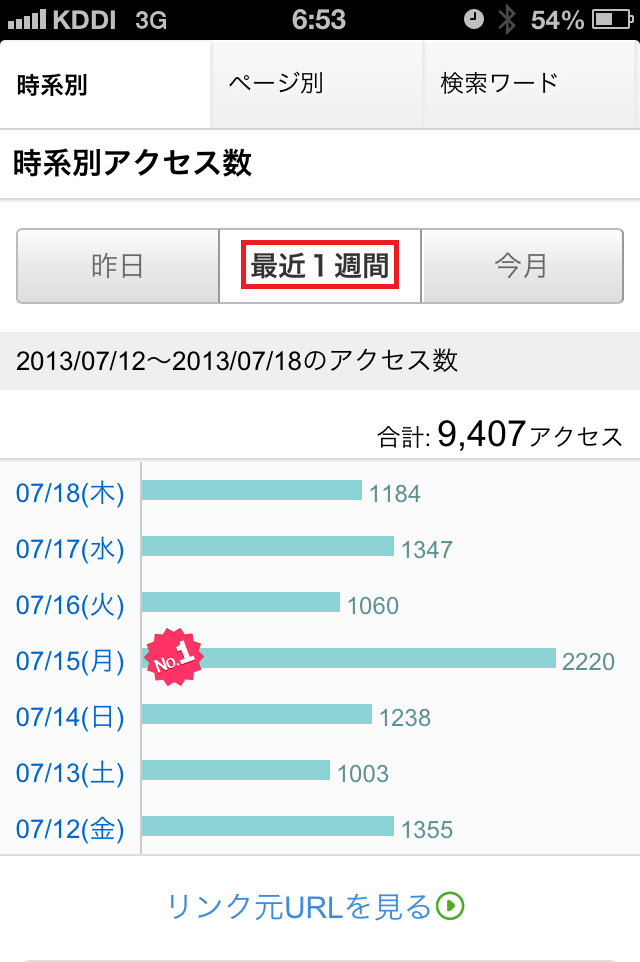The height and width of the screenshot is (962, 640).
Task: Check access details for 07/14(日)
Action: point(70,717)
